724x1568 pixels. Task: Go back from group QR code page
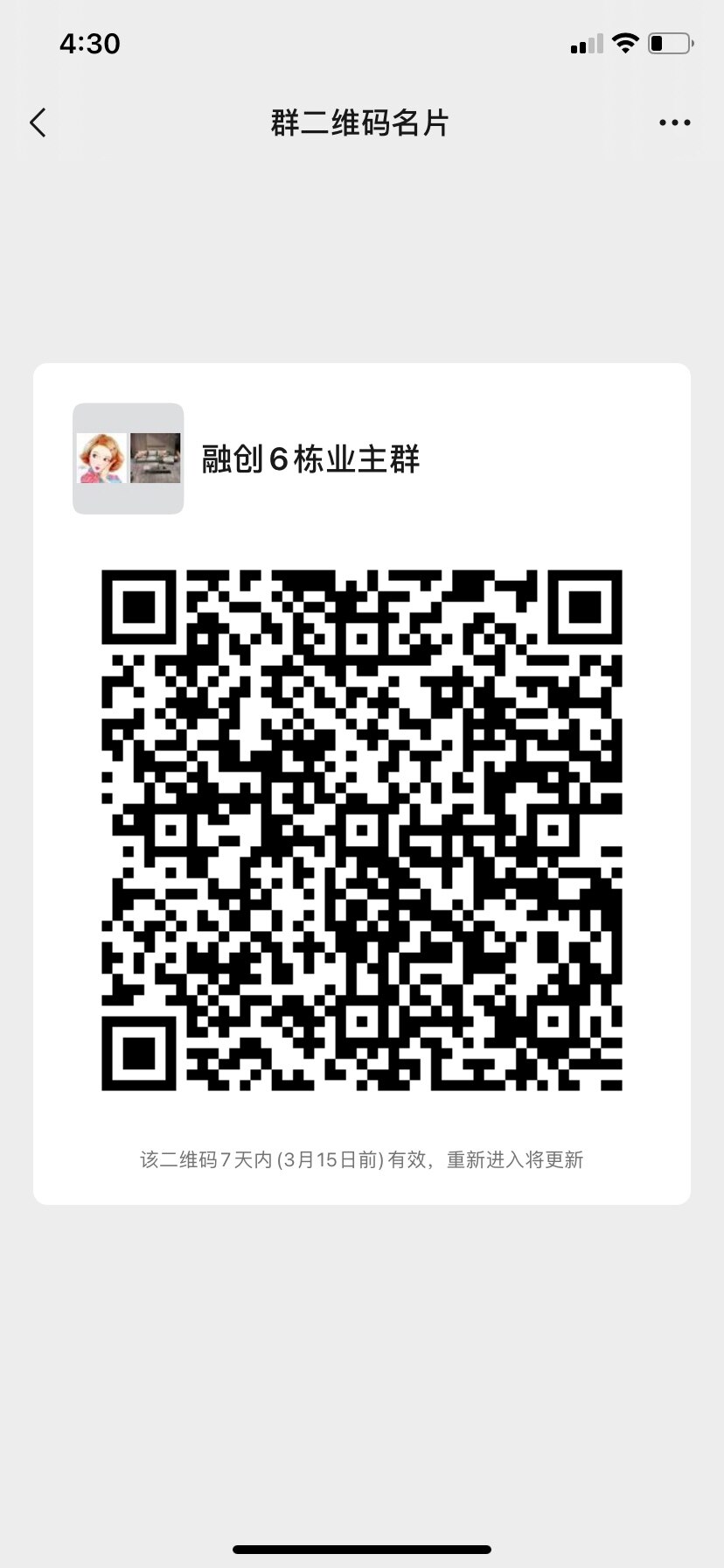coord(38,123)
